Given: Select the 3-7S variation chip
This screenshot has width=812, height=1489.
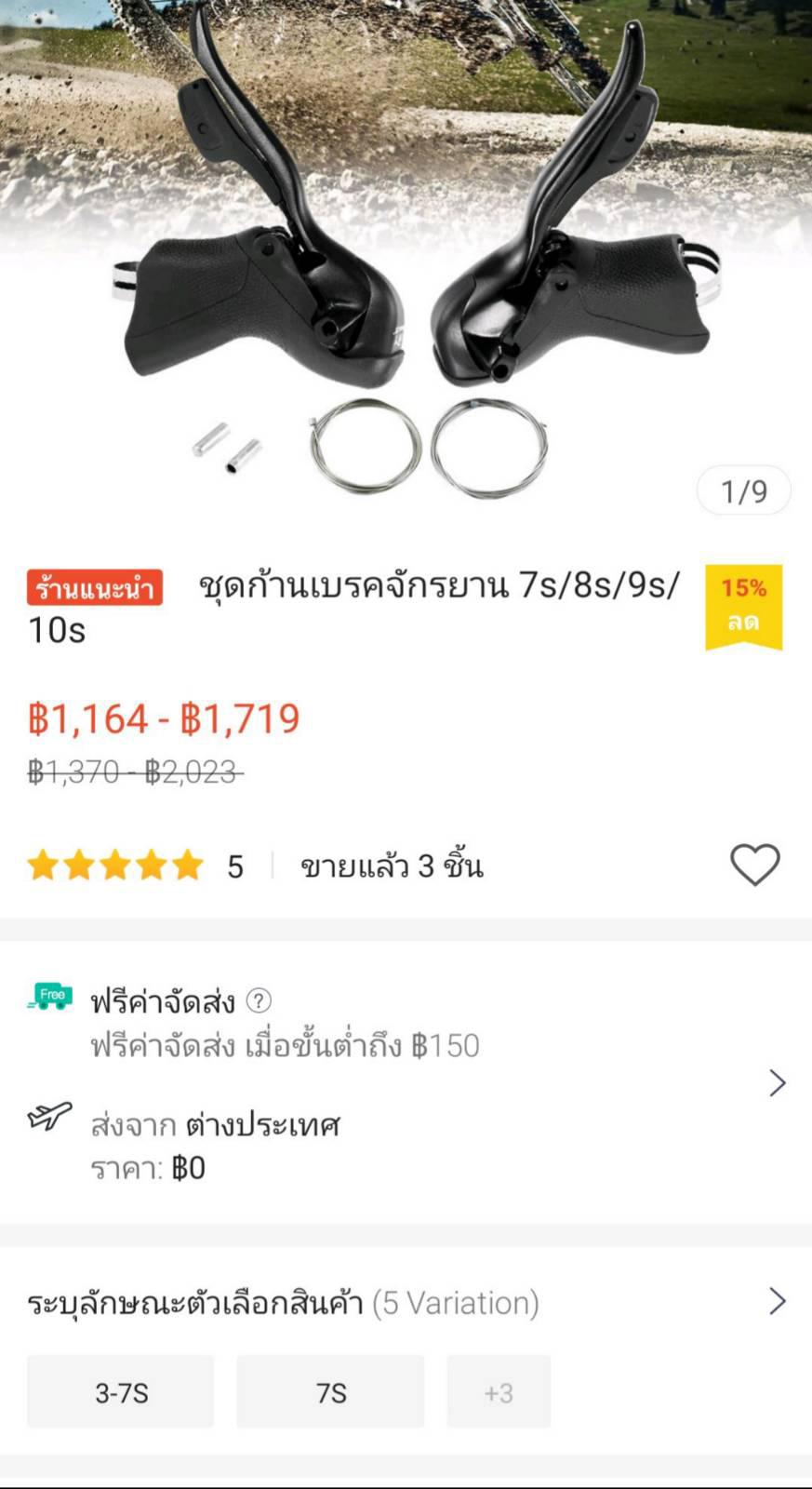Looking at the screenshot, I should 121,1392.
